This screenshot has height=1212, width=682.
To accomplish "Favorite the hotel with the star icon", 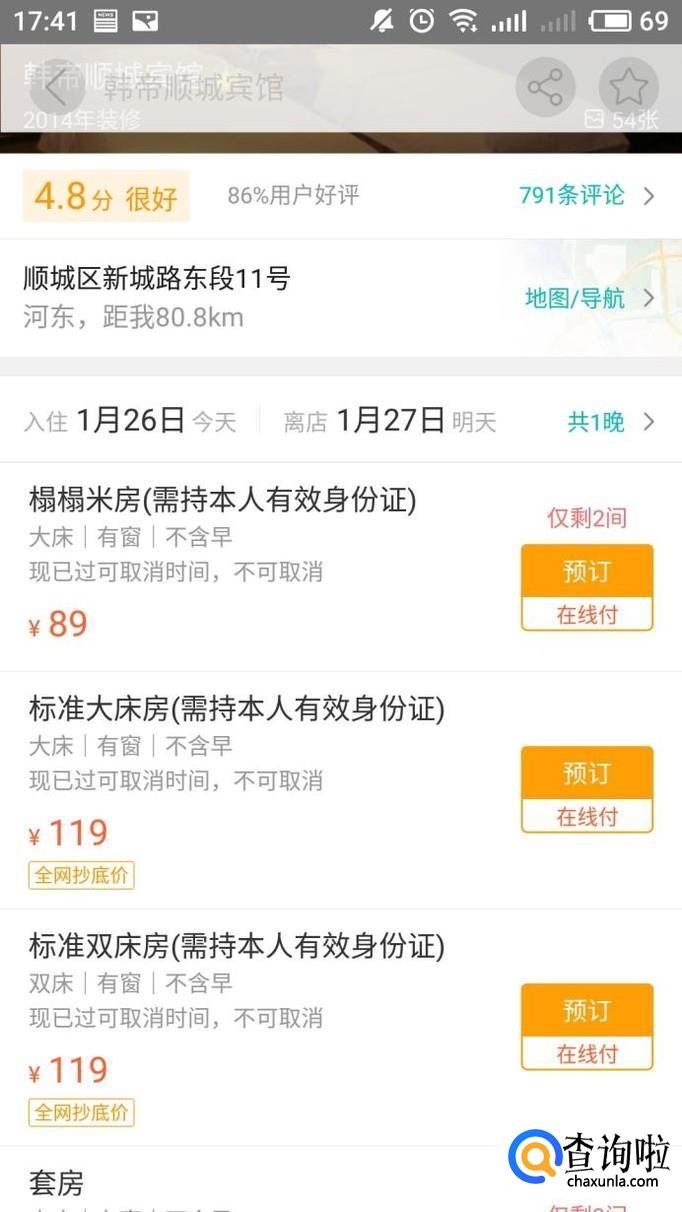I will pos(628,88).
